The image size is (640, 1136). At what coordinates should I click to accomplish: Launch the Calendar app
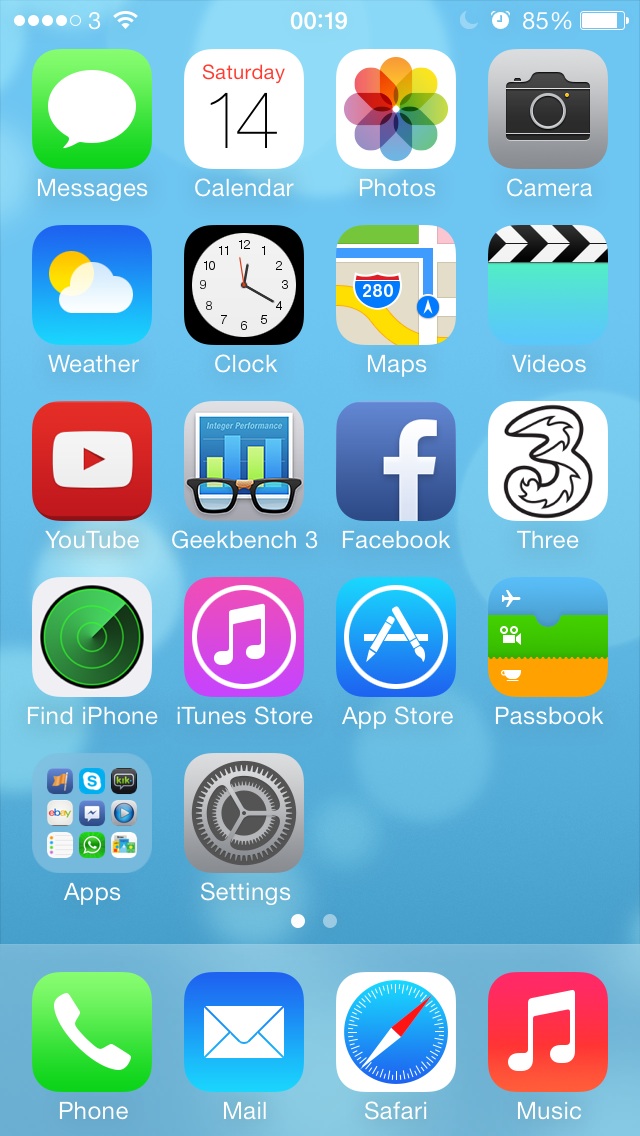click(244, 109)
